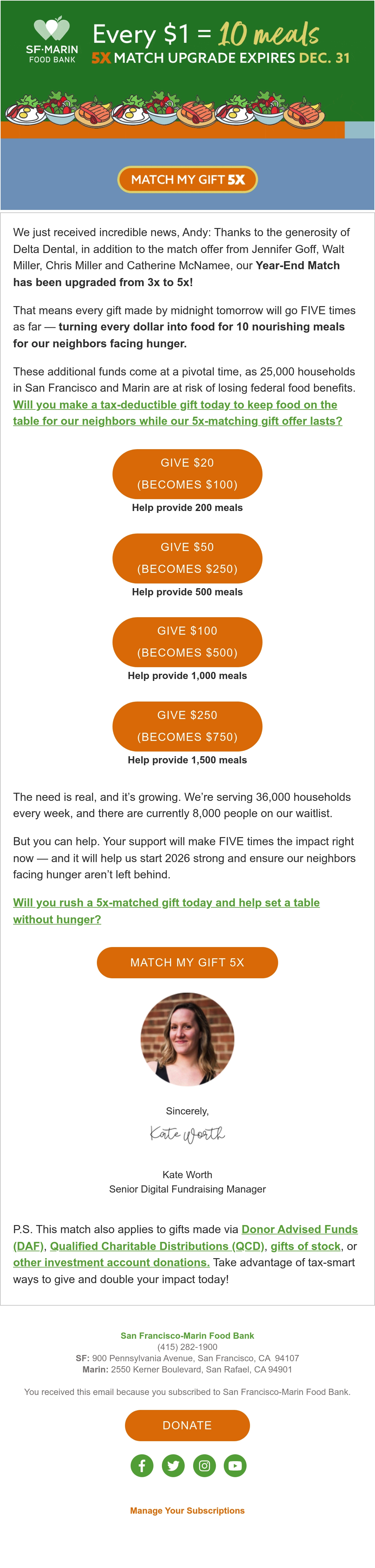
Task: Open Manage Your Subscriptions
Action: click(187, 1510)
